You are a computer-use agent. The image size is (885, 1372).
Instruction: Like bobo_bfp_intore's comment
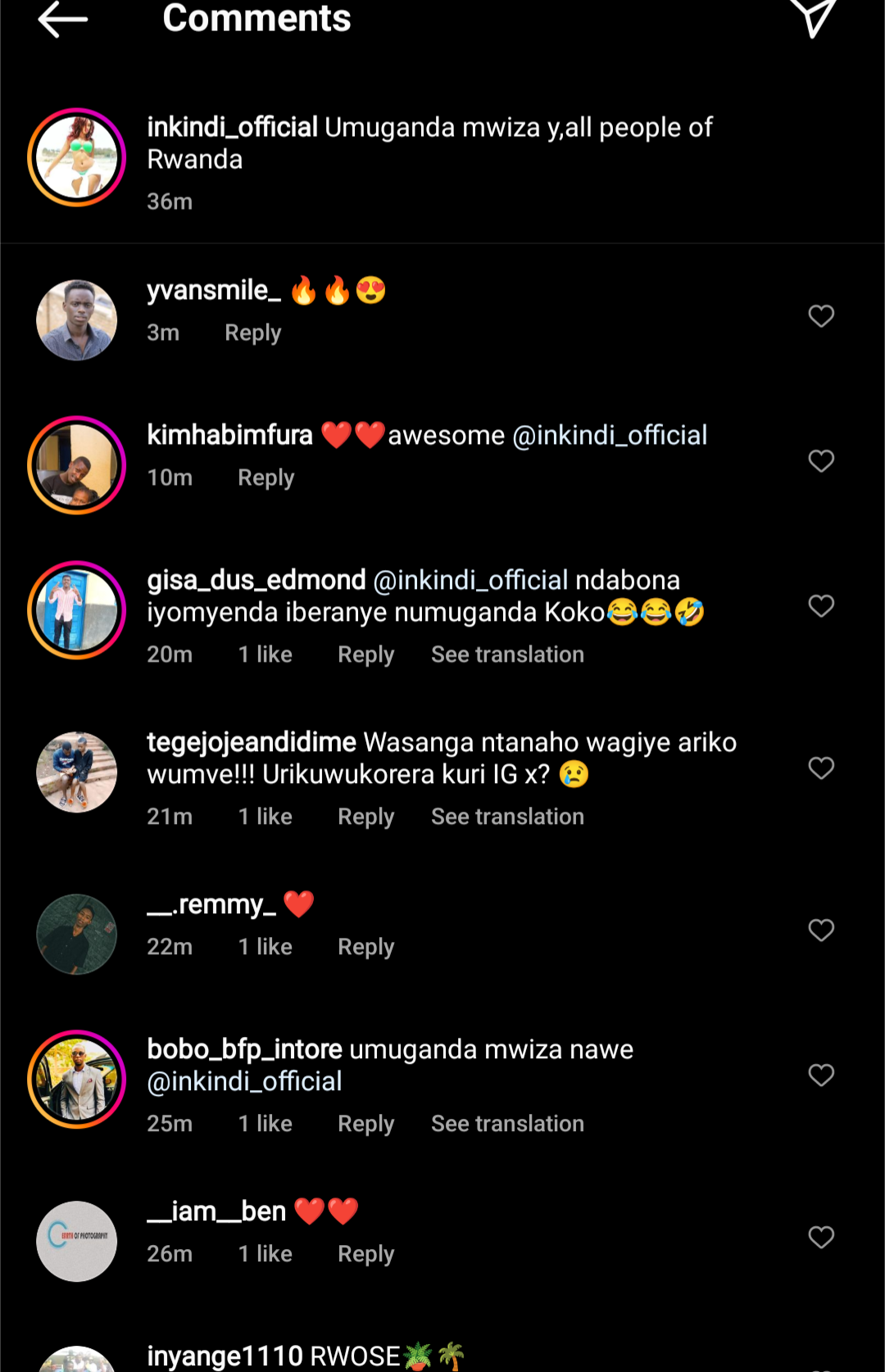pyautogui.click(x=821, y=1075)
